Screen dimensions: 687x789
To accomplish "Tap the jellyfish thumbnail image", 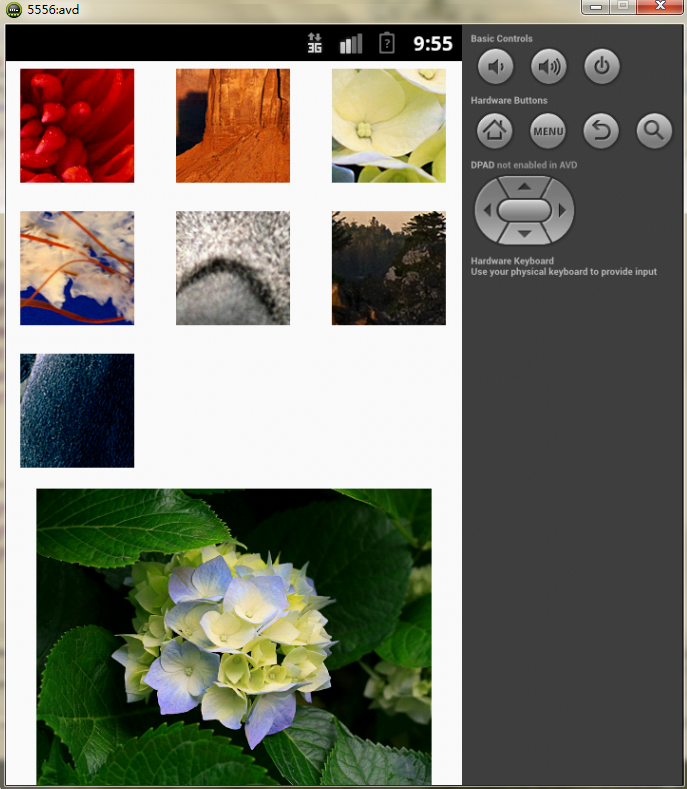I will [77, 268].
